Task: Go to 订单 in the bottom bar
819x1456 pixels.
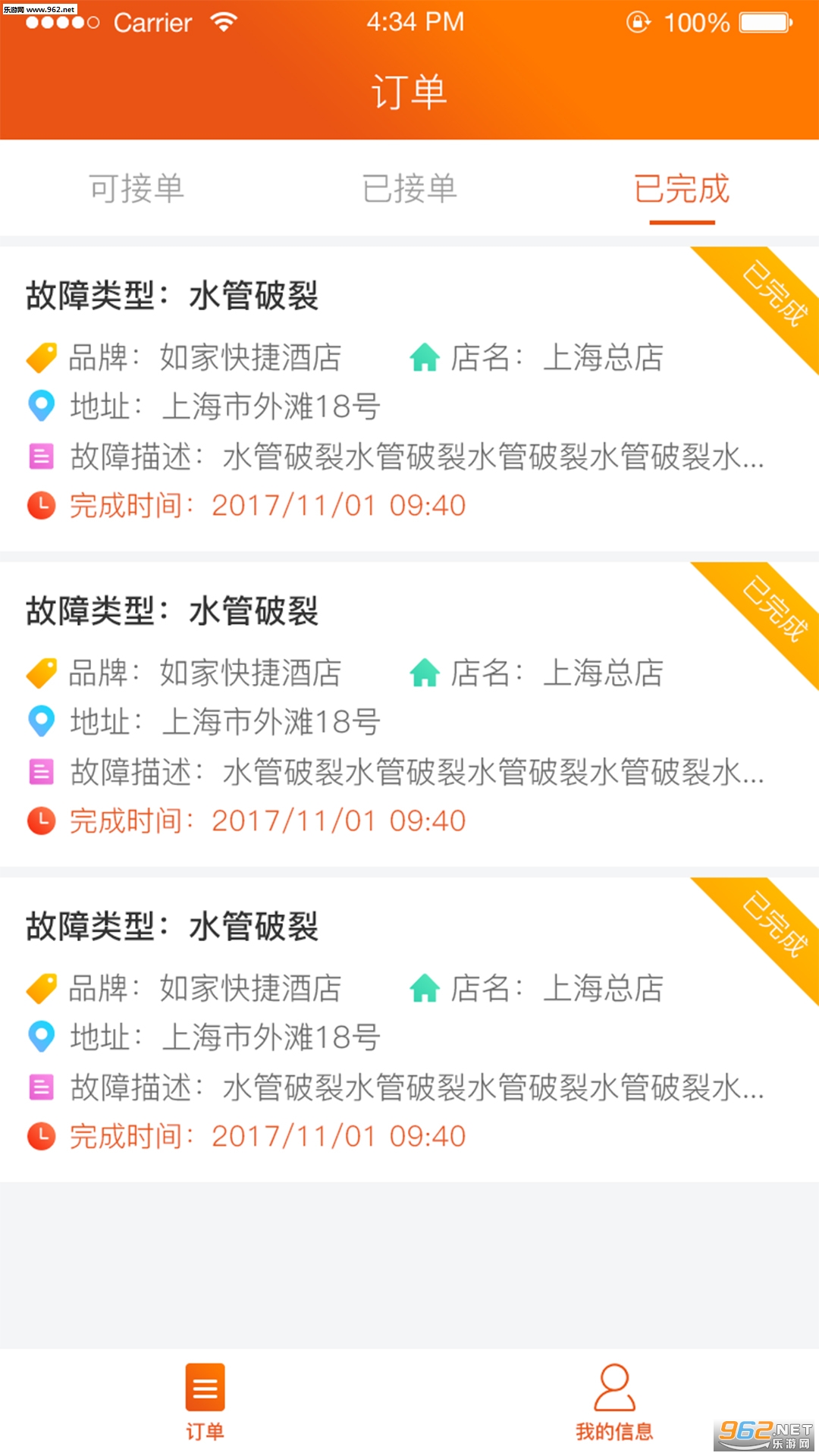Action: 205,1401
